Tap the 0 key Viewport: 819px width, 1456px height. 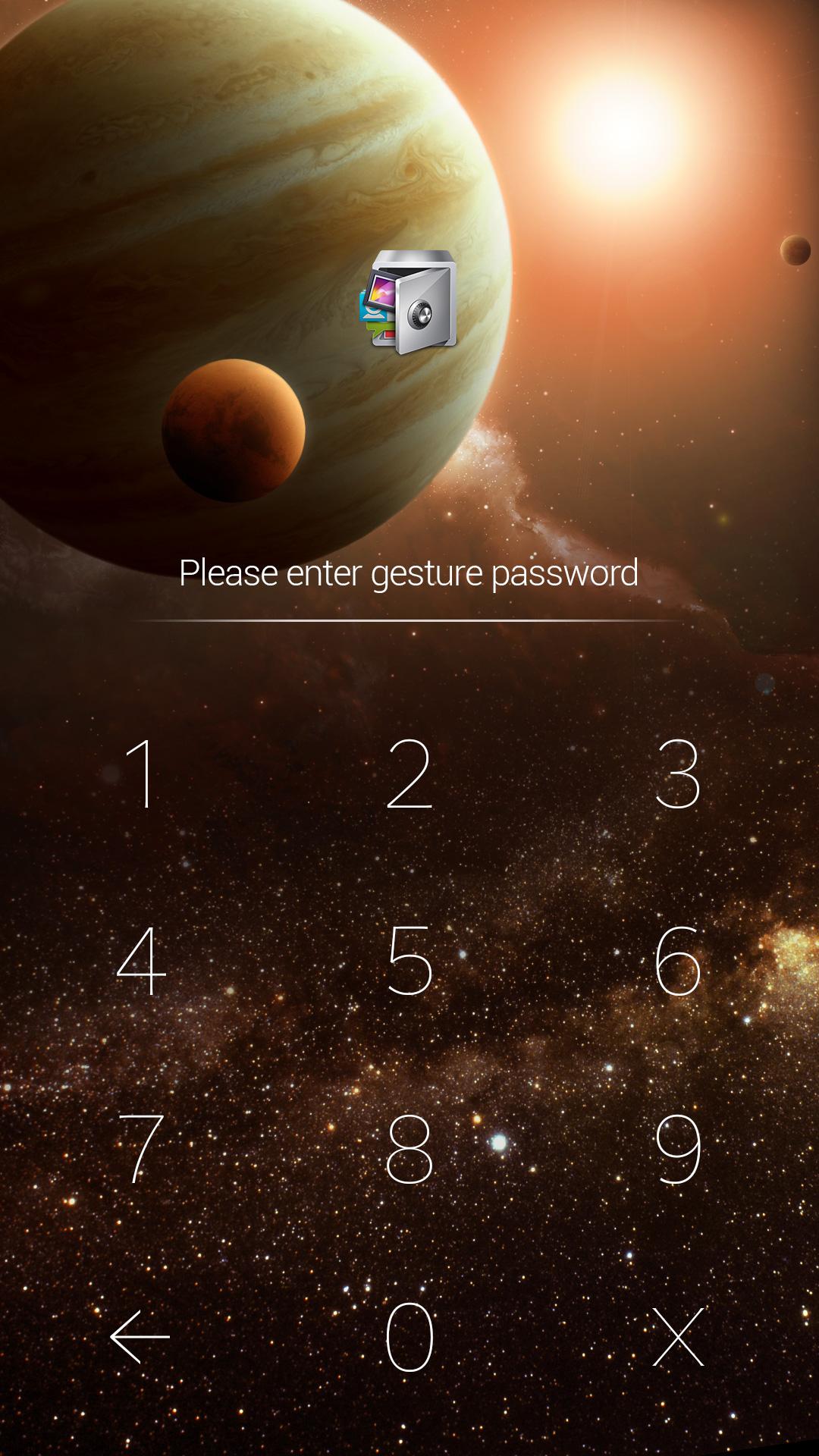click(409, 1336)
